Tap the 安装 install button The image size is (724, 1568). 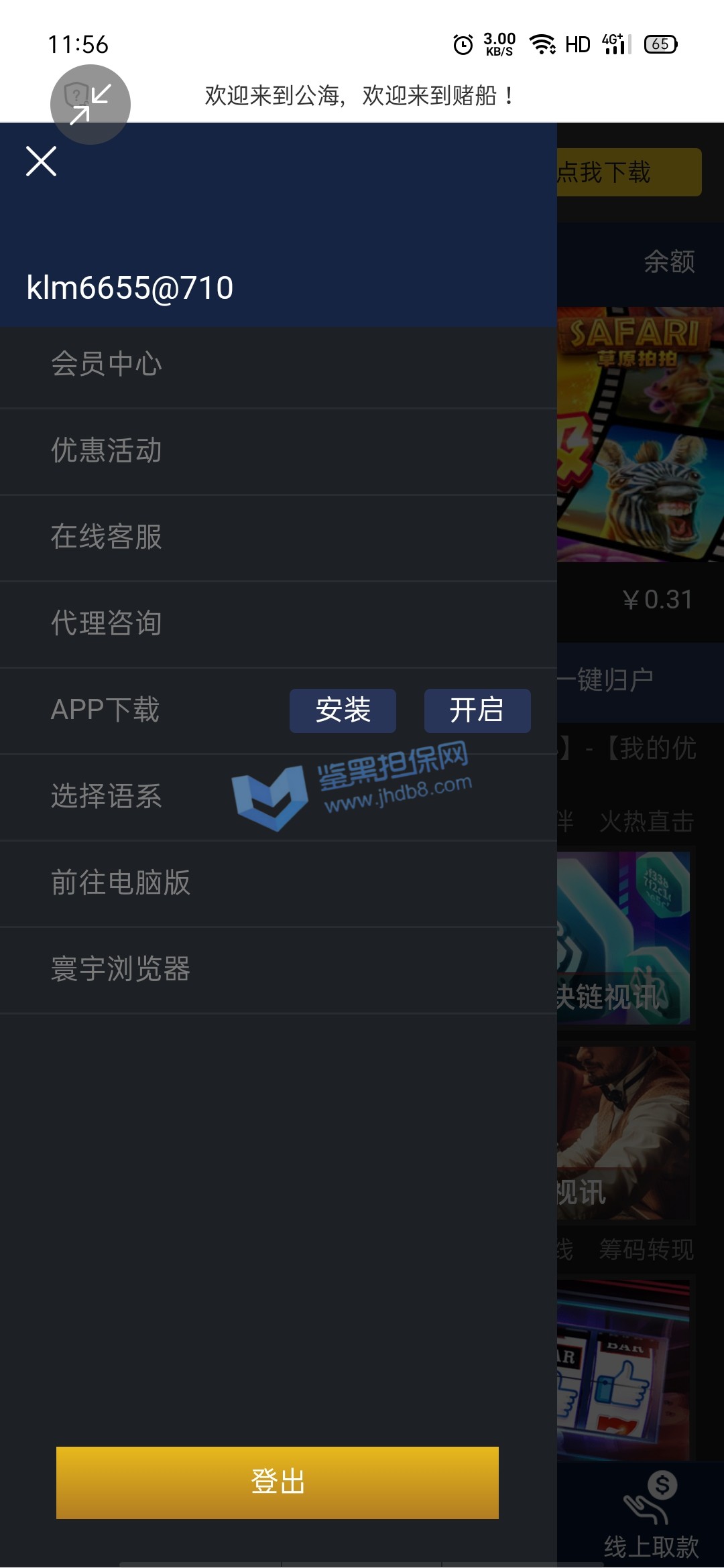tap(343, 710)
